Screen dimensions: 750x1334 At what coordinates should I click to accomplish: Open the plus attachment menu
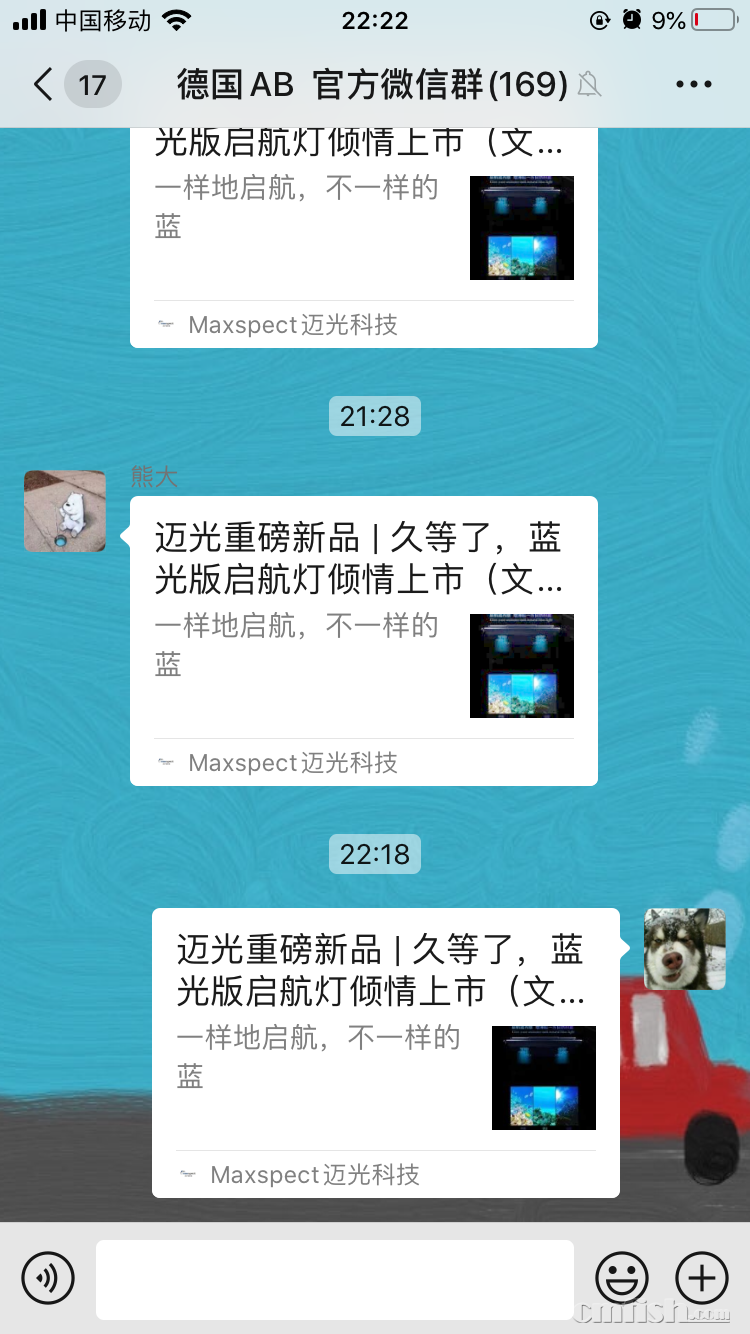coord(702,1278)
